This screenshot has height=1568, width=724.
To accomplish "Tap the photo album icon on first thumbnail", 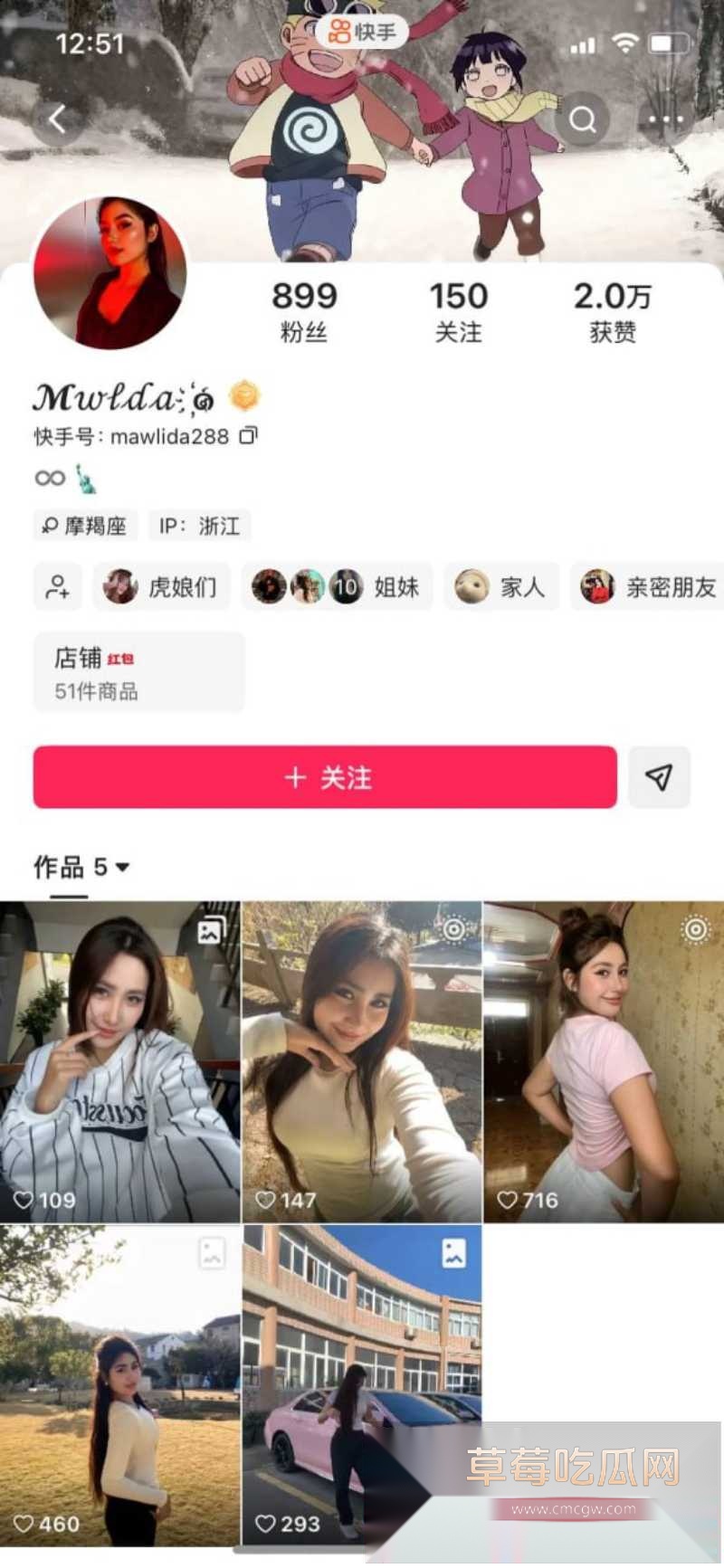I will (211, 928).
